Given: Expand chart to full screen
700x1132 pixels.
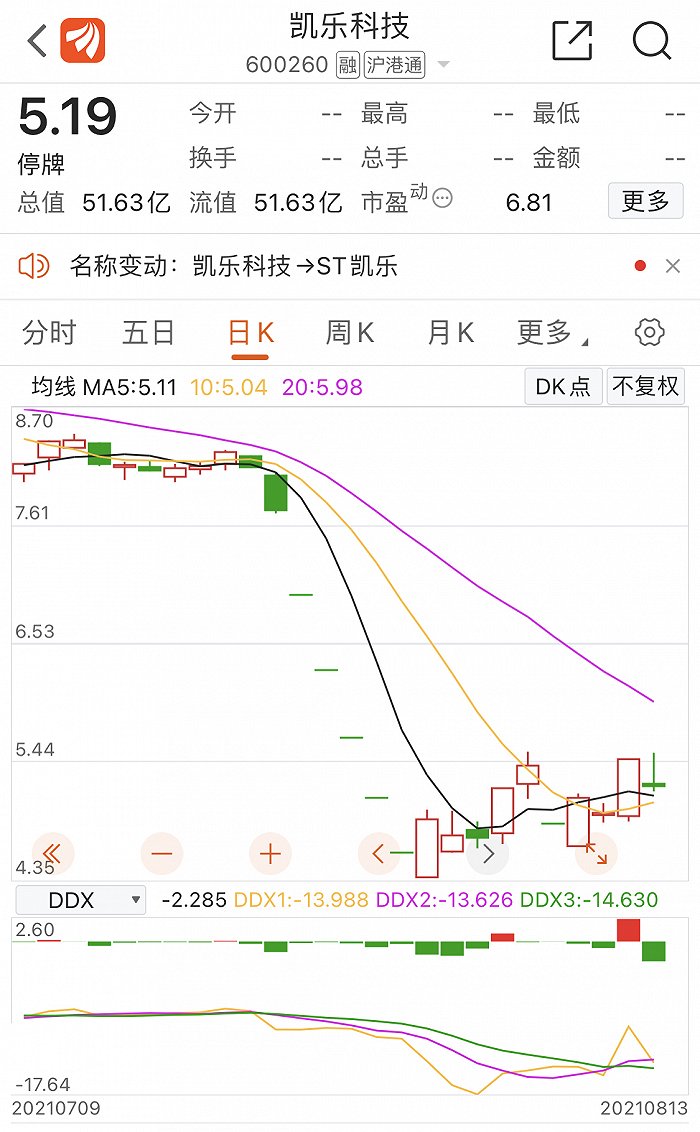Looking at the screenshot, I should click(x=596, y=854).
